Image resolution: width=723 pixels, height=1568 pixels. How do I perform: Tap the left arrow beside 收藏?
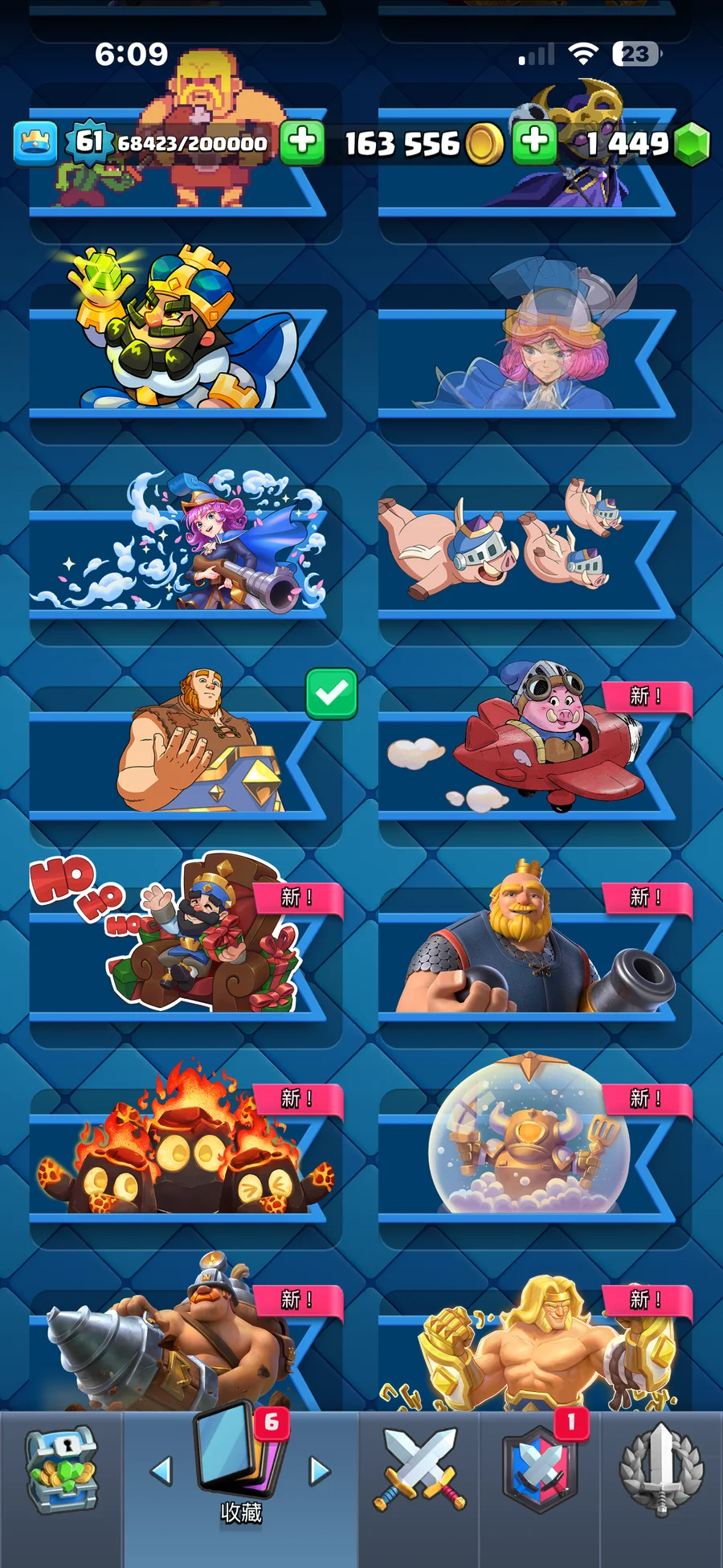[x=161, y=1471]
